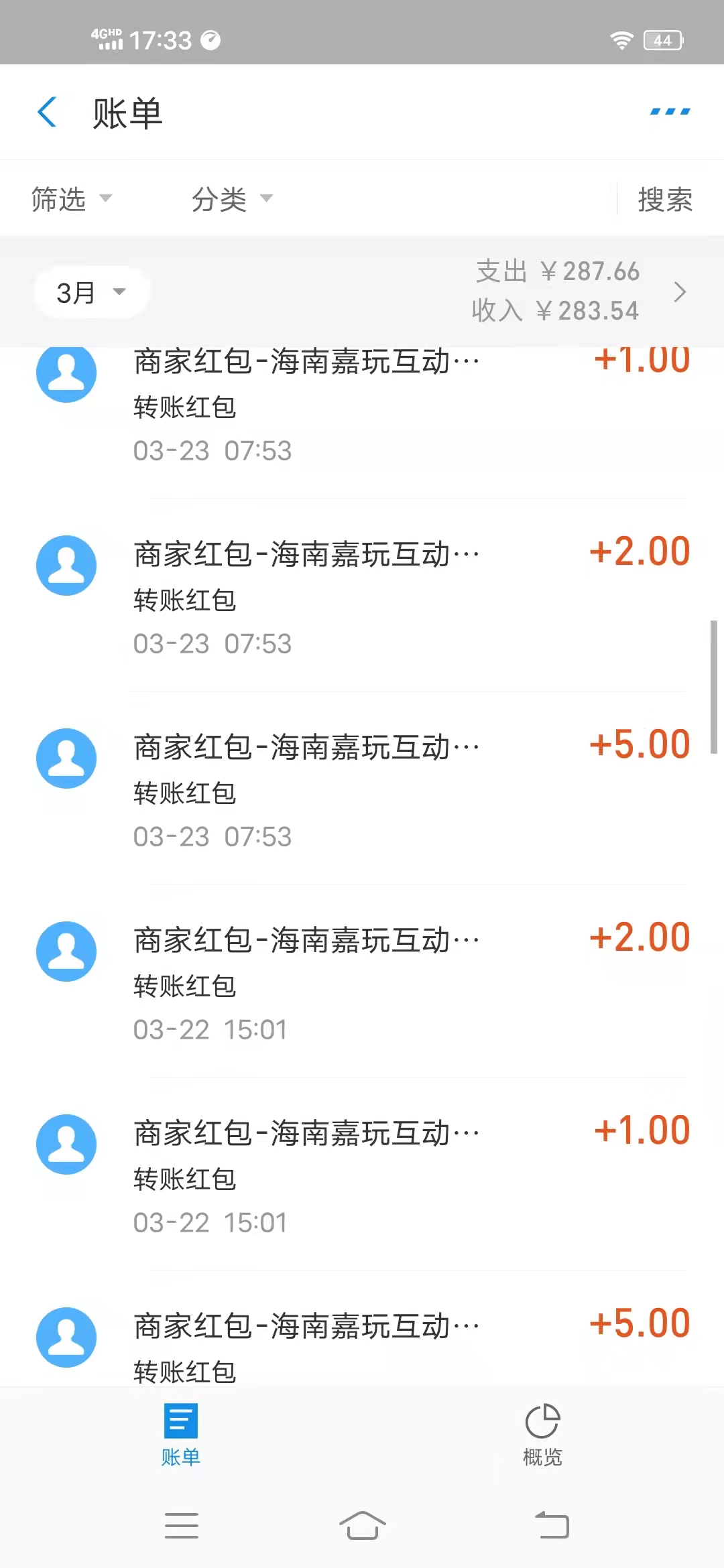
Task: Expand the 分类 category dropdown
Action: coord(232,199)
